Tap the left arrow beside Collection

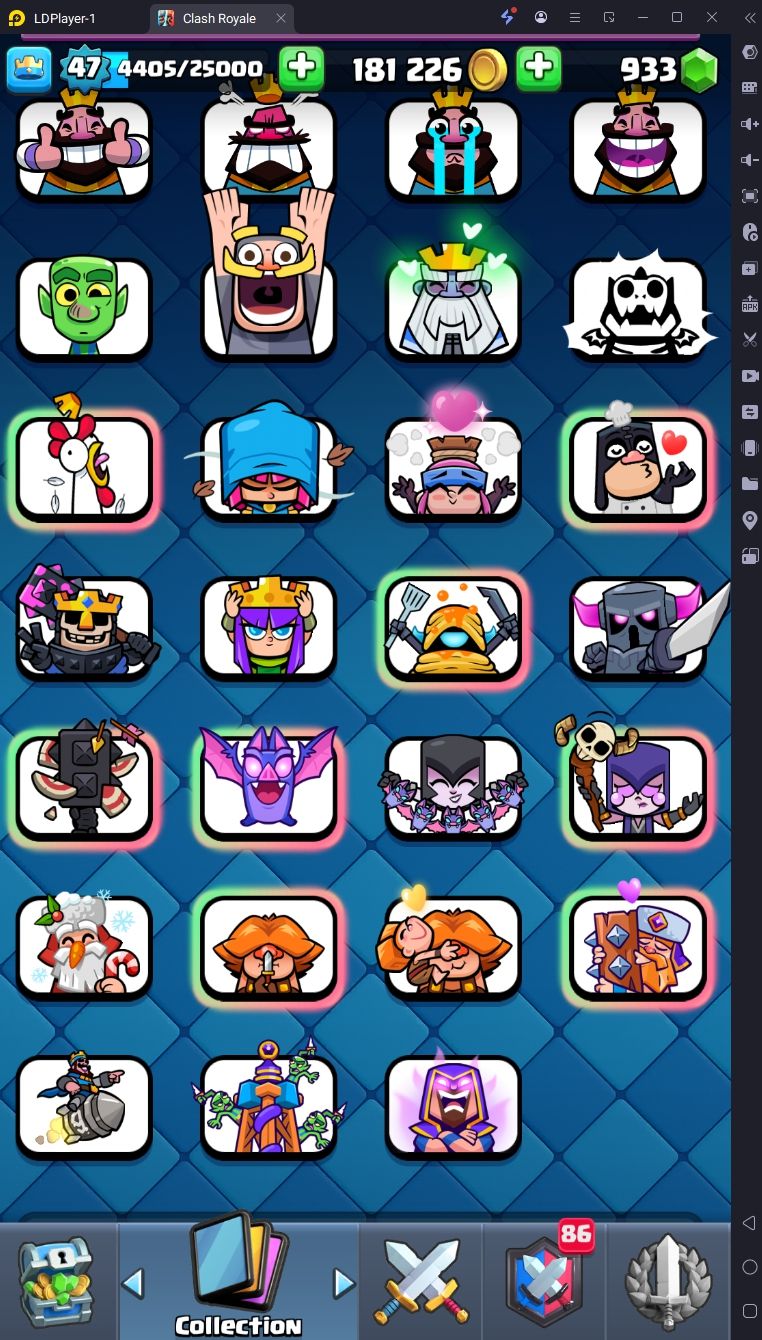click(x=133, y=1282)
